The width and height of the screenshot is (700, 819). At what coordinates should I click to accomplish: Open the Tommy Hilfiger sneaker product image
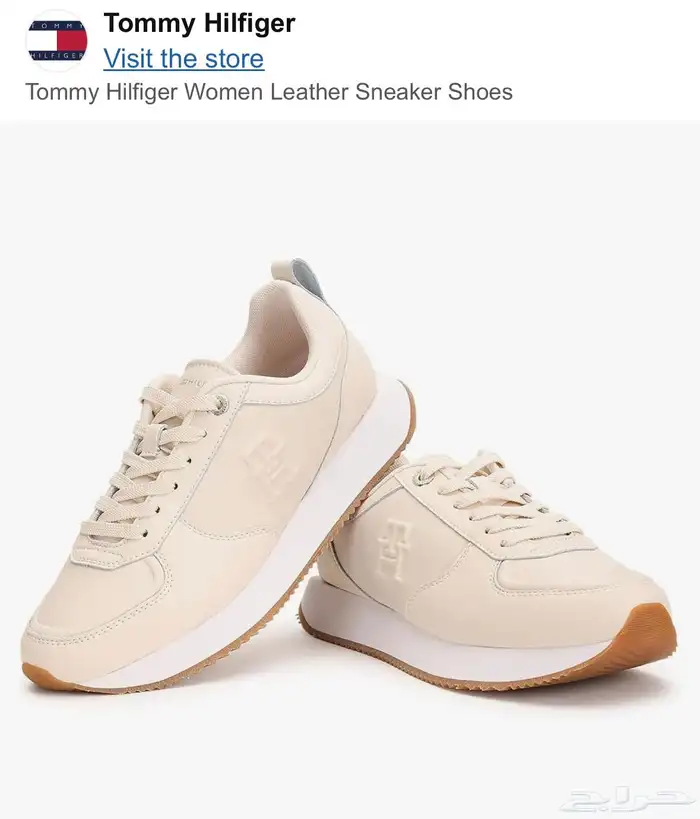pyautogui.click(x=349, y=480)
